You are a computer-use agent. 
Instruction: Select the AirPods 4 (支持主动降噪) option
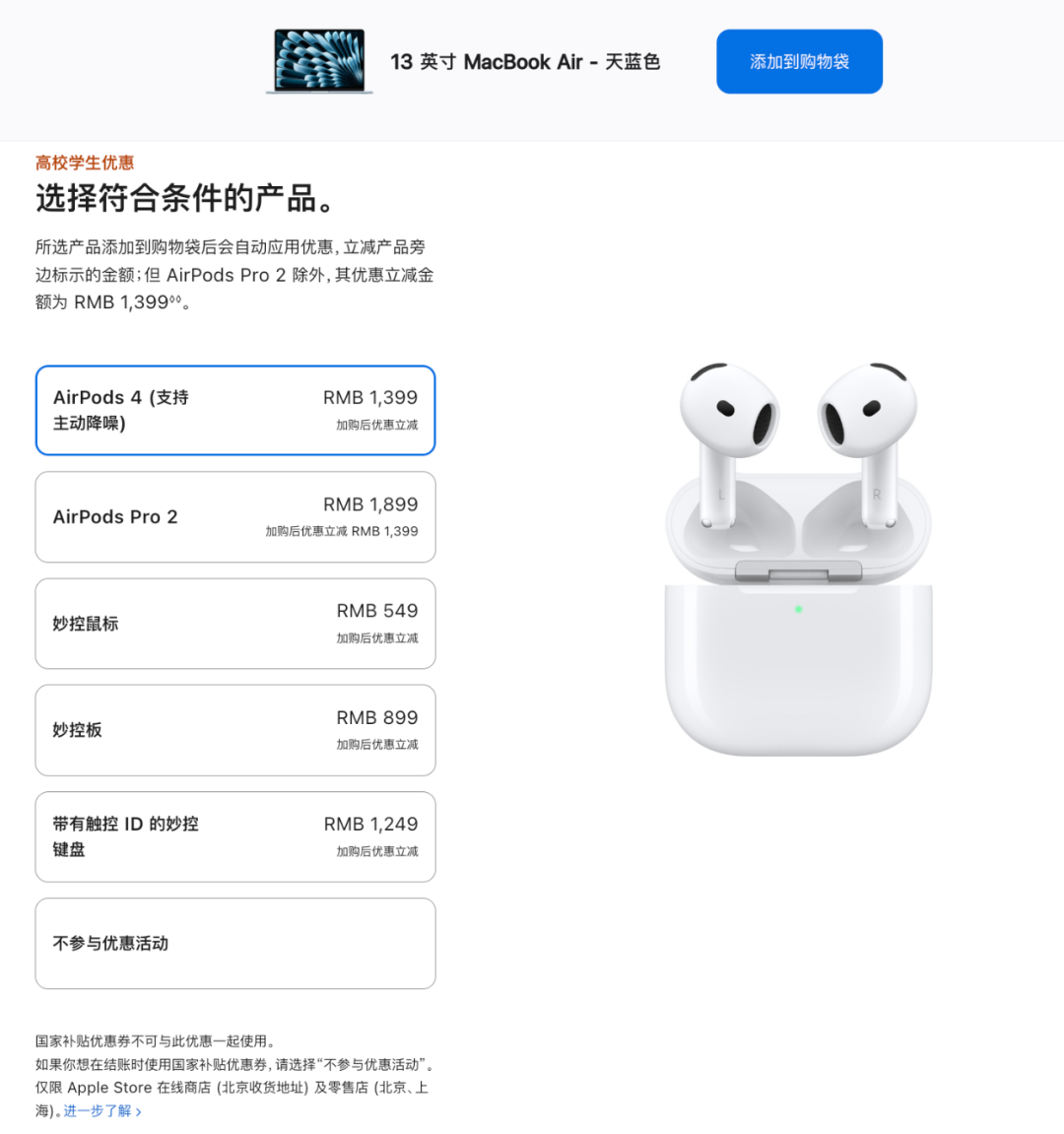[x=234, y=411]
